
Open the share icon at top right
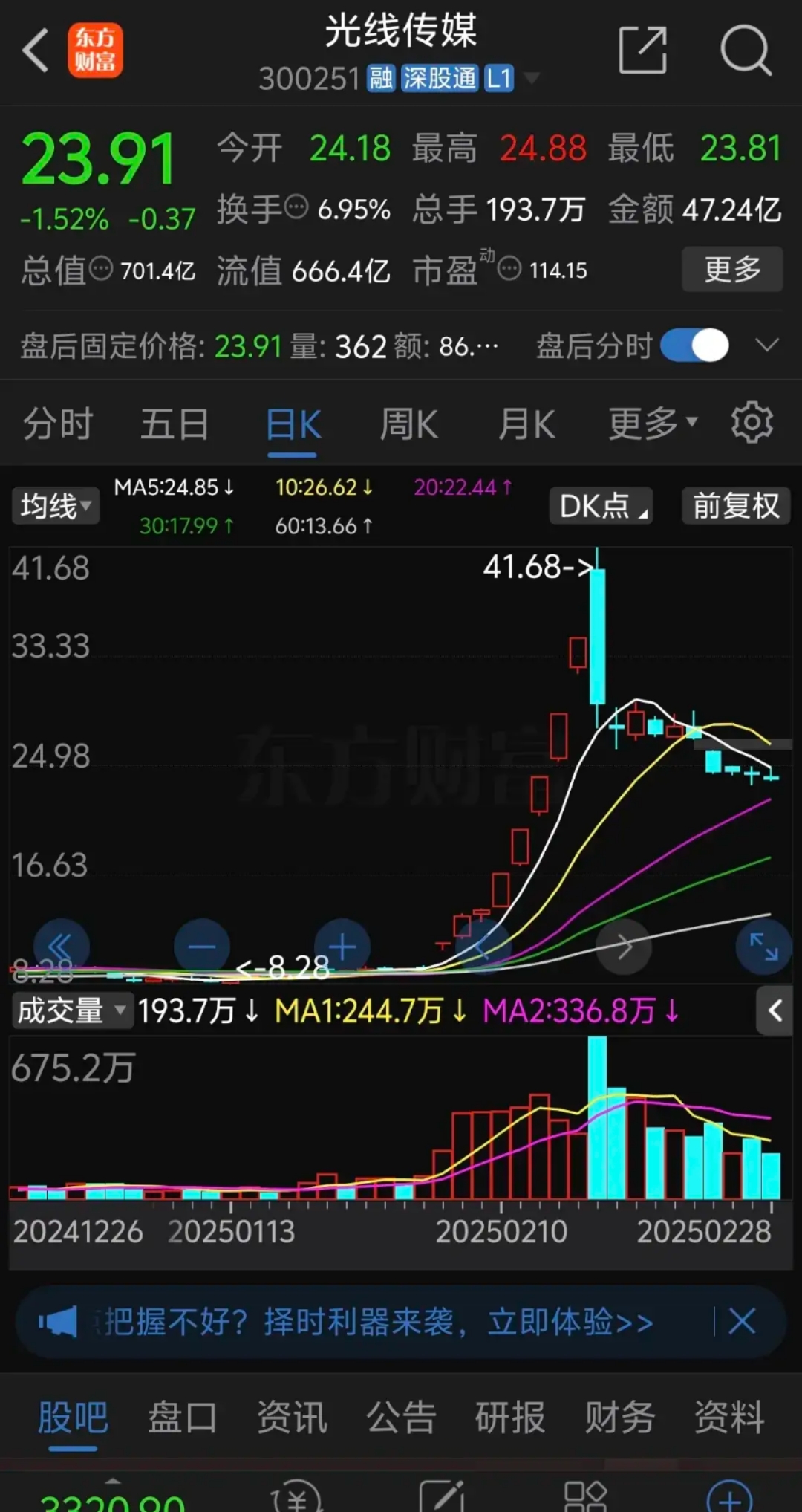tap(643, 51)
